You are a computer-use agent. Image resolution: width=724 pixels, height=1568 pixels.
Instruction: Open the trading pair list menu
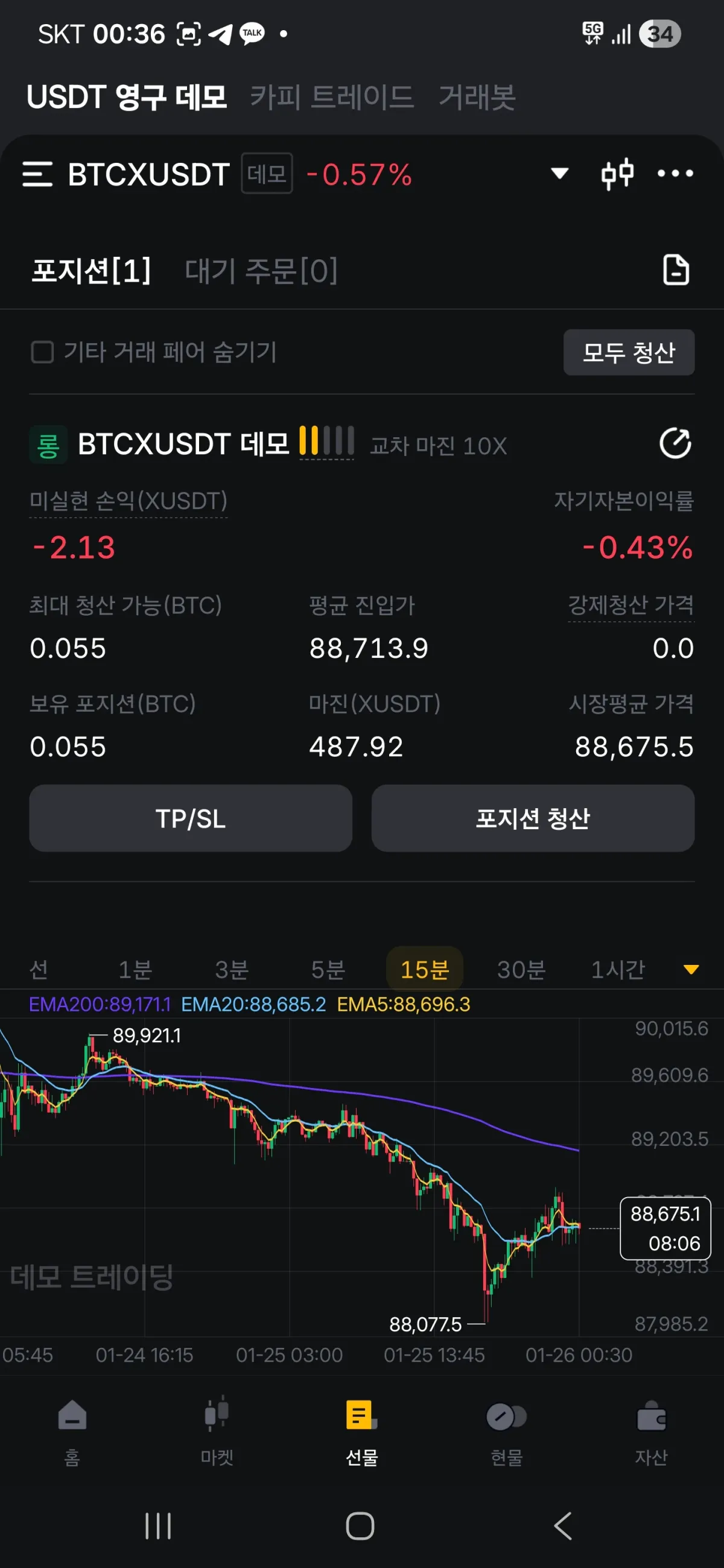coord(37,174)
